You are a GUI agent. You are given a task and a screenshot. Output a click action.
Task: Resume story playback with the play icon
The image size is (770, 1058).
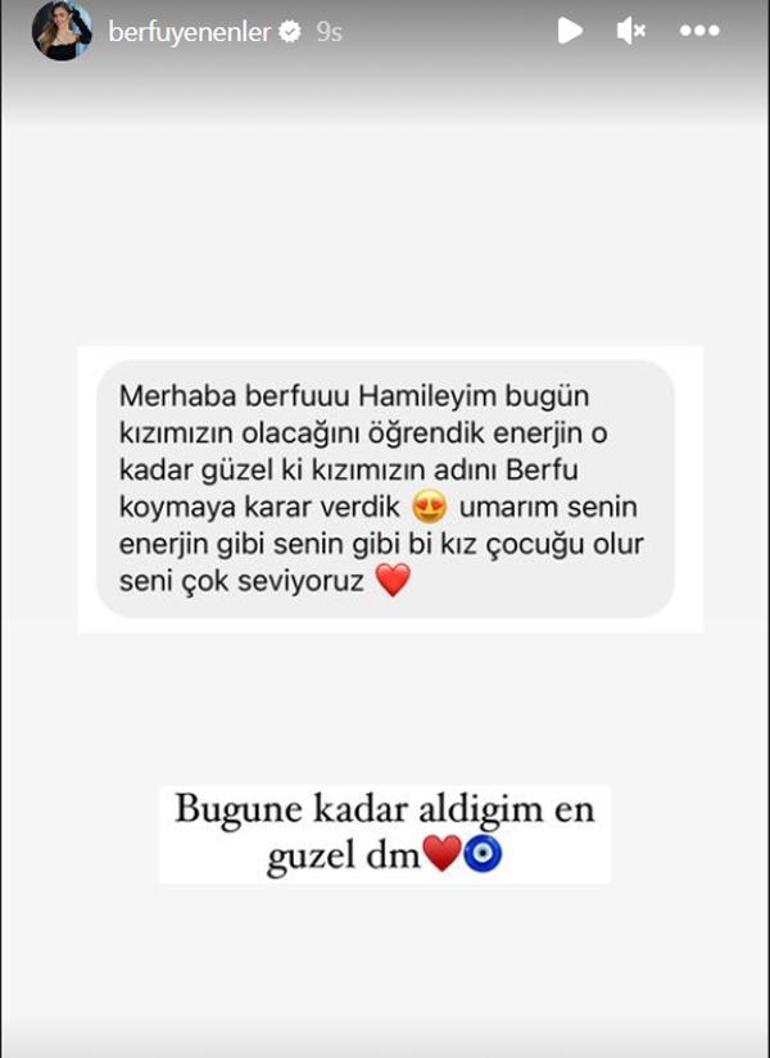tap(570, 31)
